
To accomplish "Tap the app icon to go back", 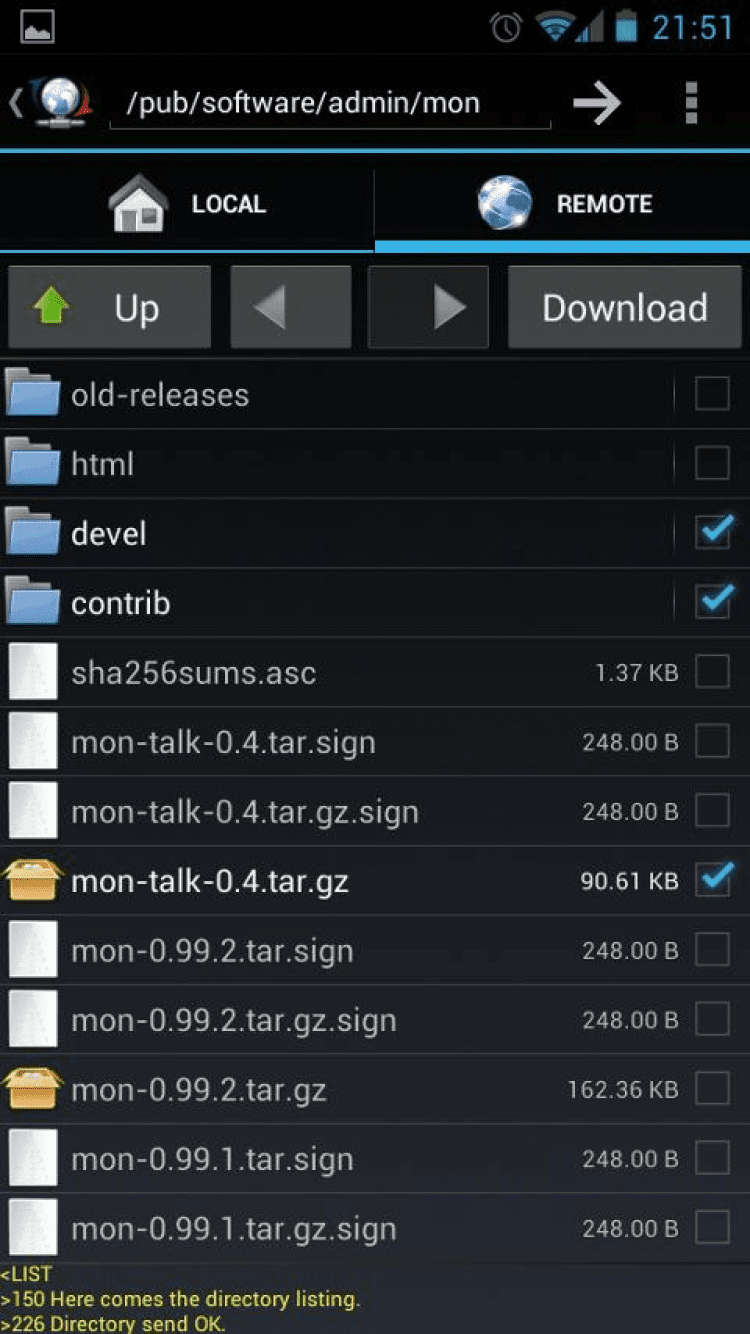I will point(55,103).
